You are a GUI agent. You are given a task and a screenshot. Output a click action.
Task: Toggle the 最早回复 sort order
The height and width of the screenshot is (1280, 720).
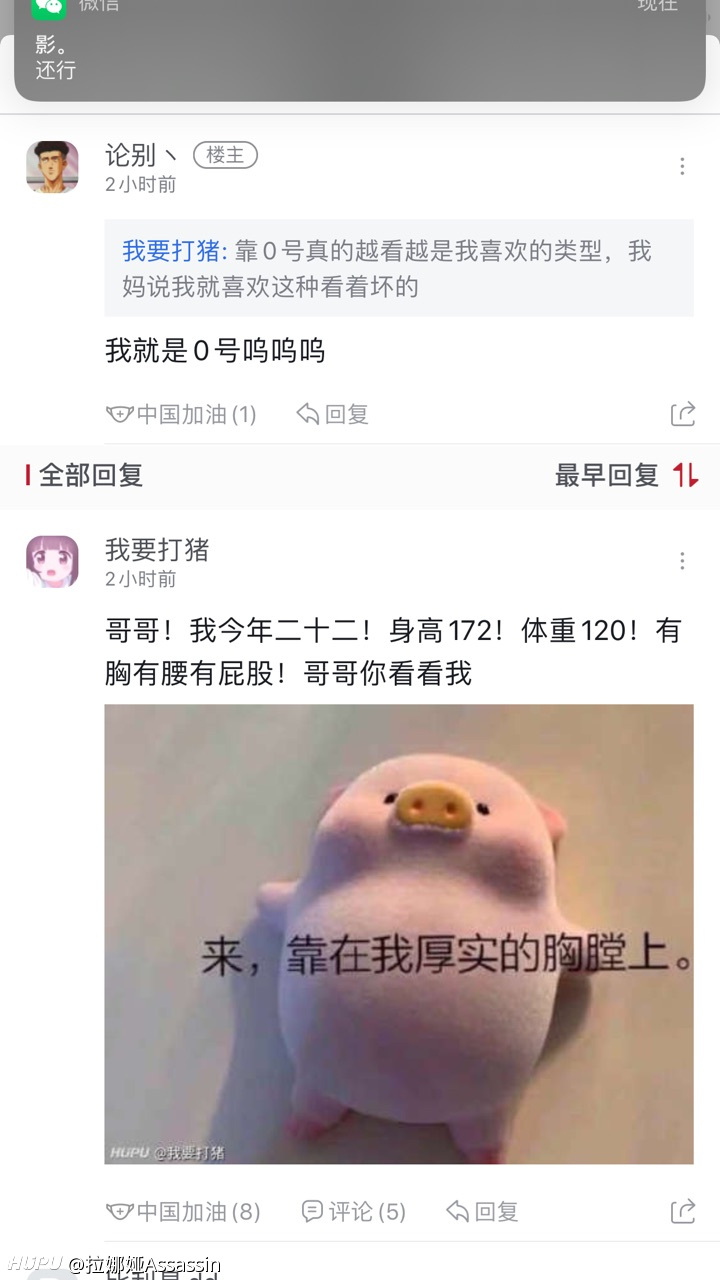coord(627,476)
